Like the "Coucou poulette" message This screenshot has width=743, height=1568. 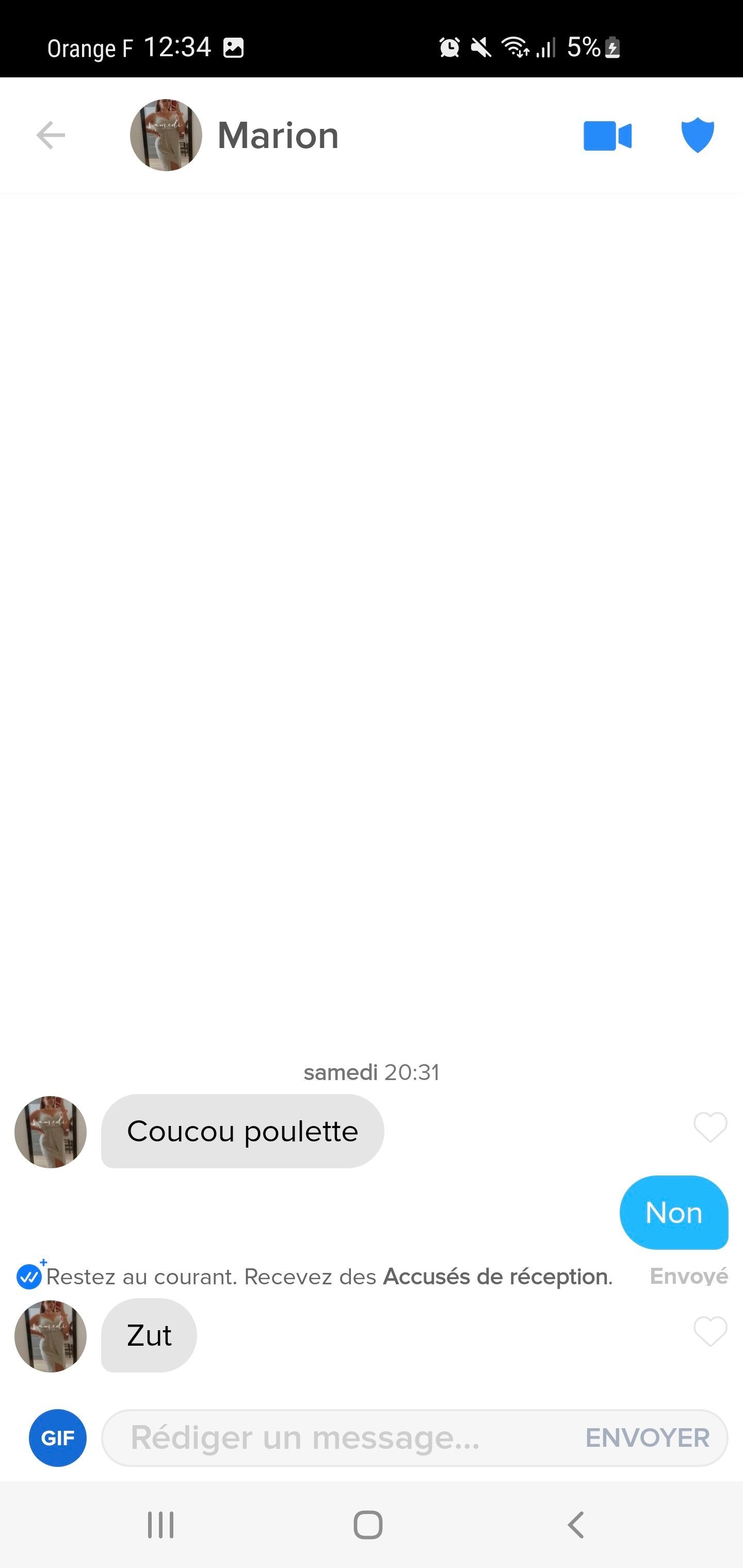710,1128
